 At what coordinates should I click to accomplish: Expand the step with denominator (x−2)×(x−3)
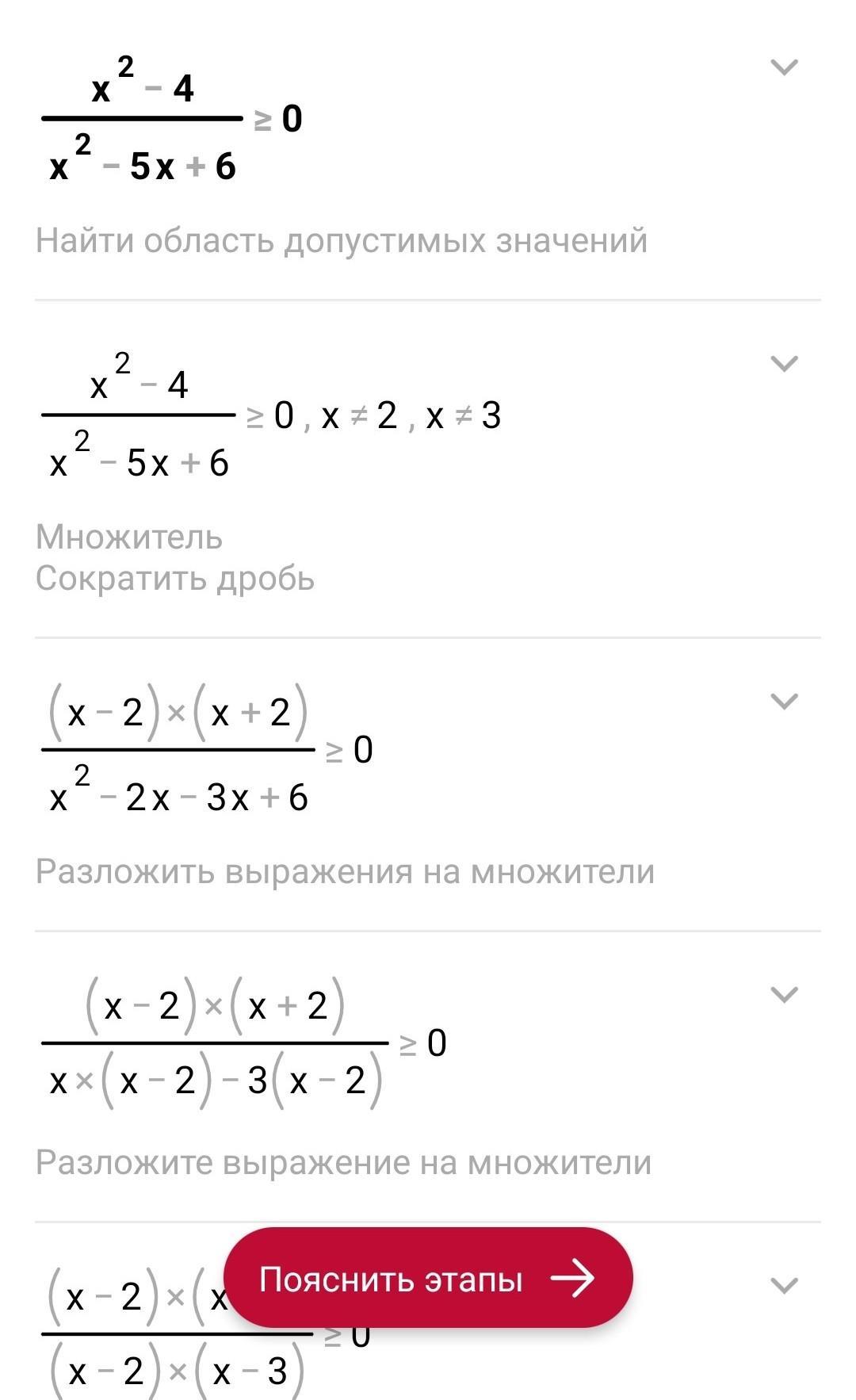tap(783, 1285)
